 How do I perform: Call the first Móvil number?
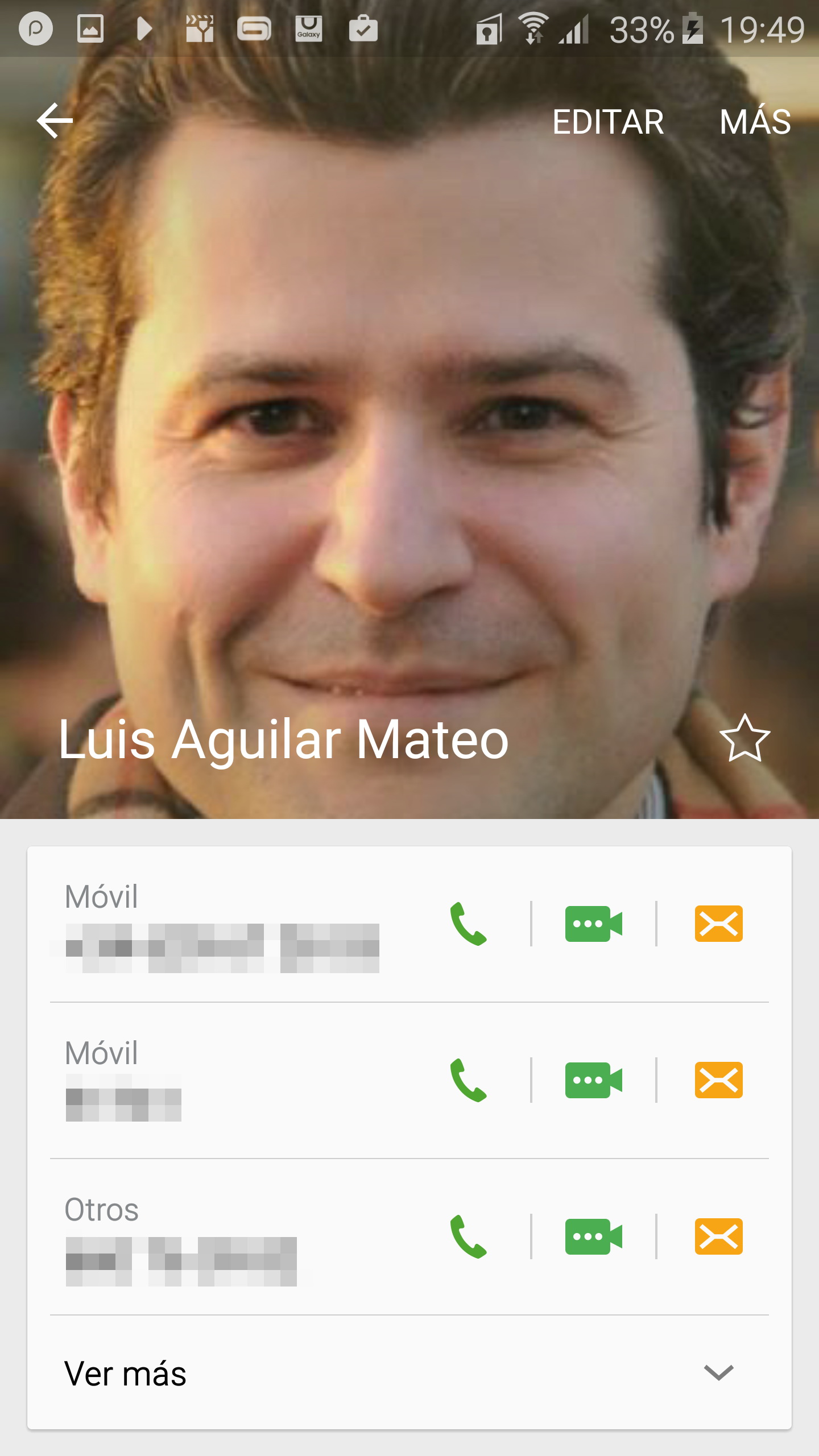(468, 924)
